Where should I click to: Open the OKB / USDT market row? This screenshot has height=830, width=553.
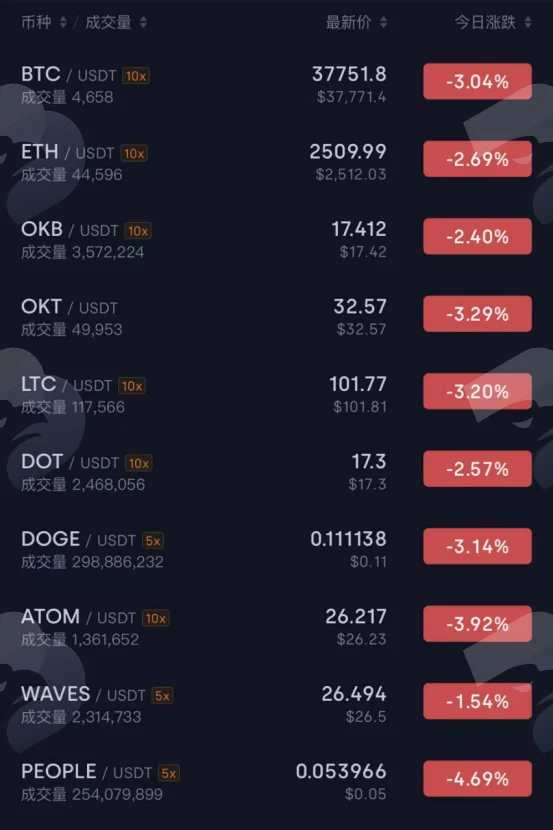(276, 240)
